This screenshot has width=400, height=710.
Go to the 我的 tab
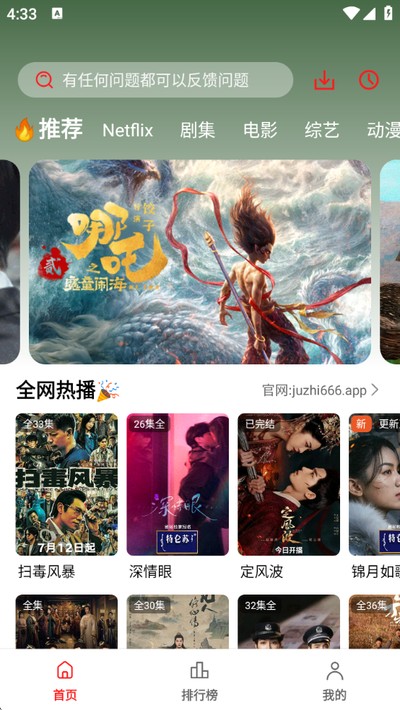334,681
